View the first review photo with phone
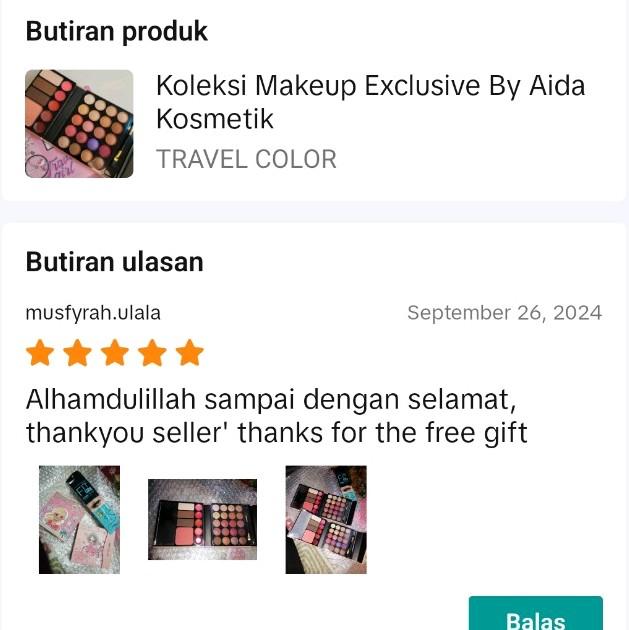 point(79,519)
